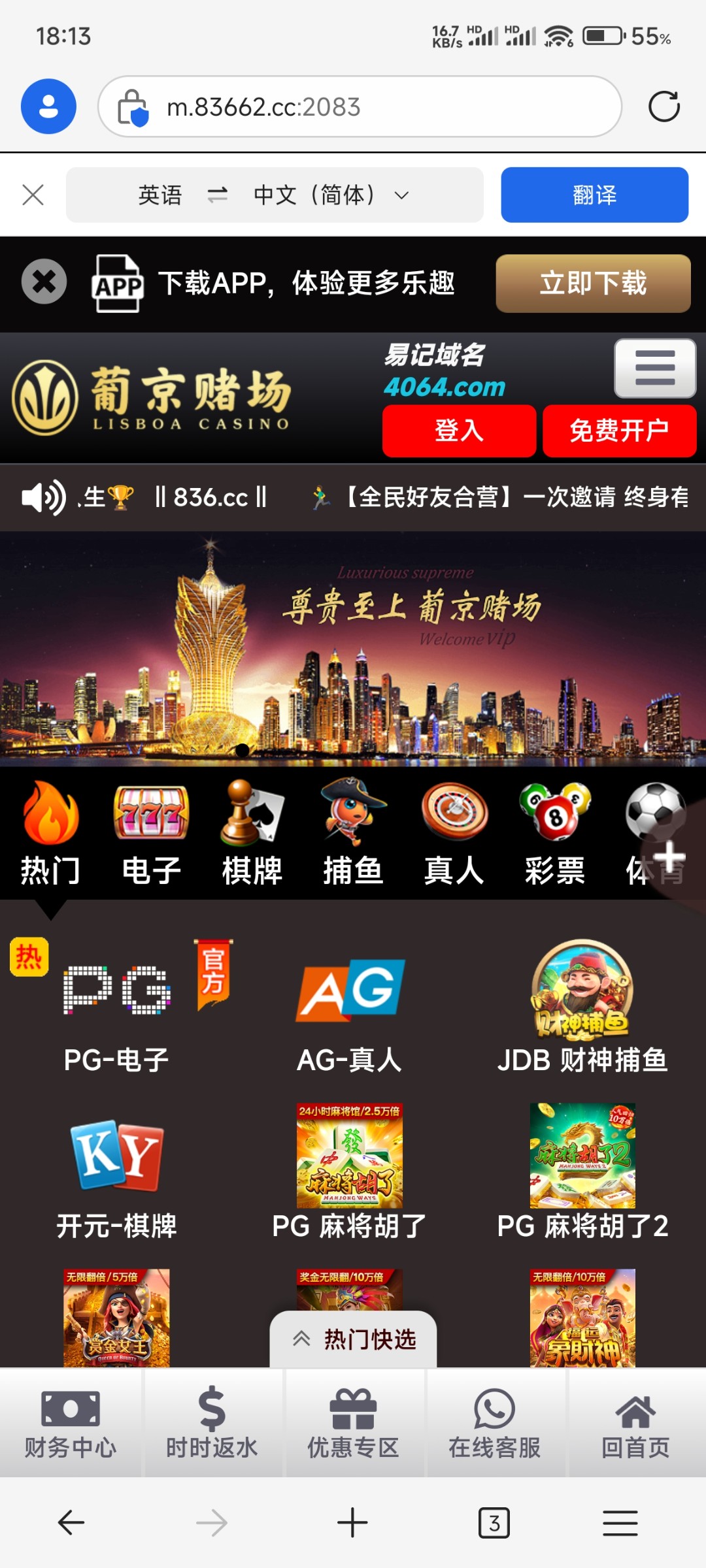Open 在线客服 online customer service
Viewport: 706px width, 1568px height.
coord(495,1424)
